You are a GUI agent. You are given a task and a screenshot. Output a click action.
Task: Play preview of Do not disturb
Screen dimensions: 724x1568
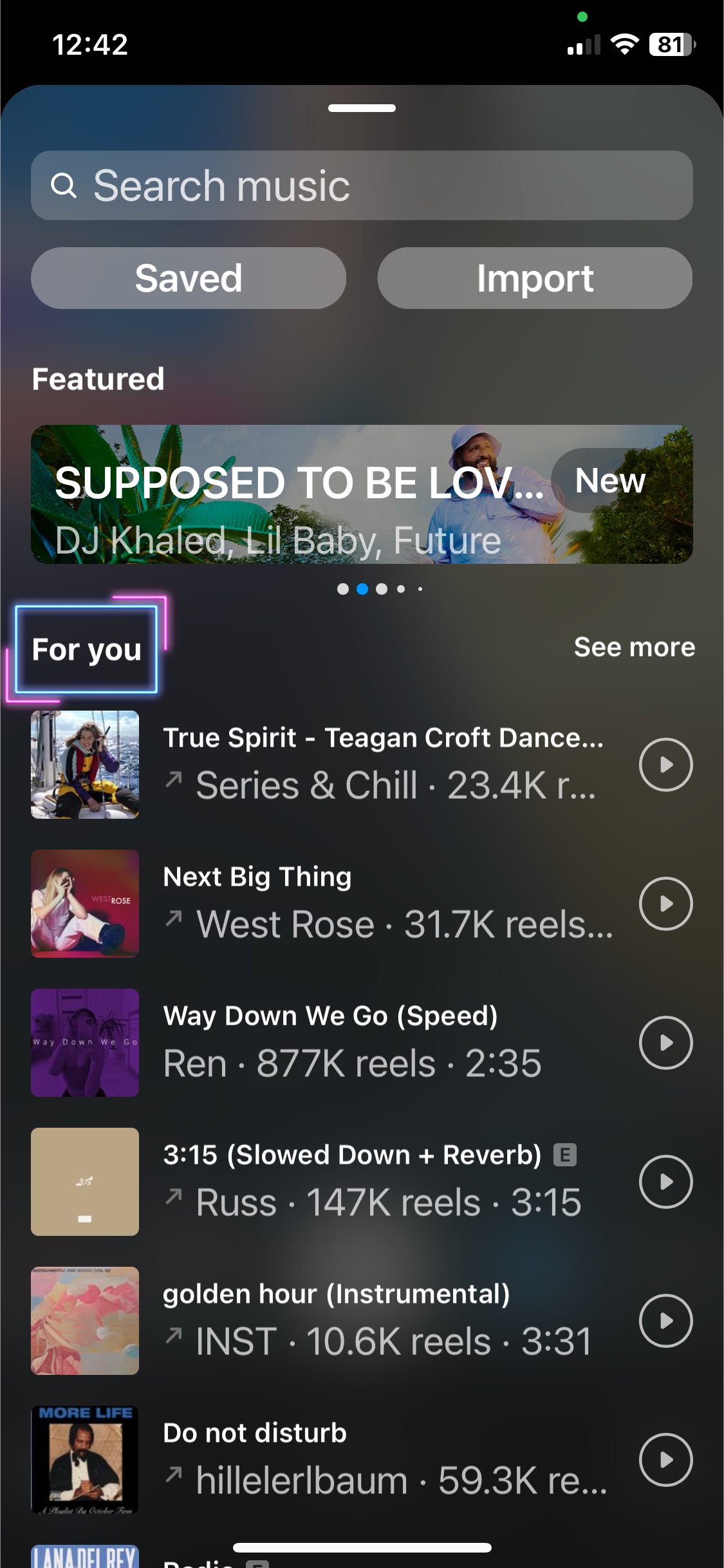click(x=665, y=1460)
